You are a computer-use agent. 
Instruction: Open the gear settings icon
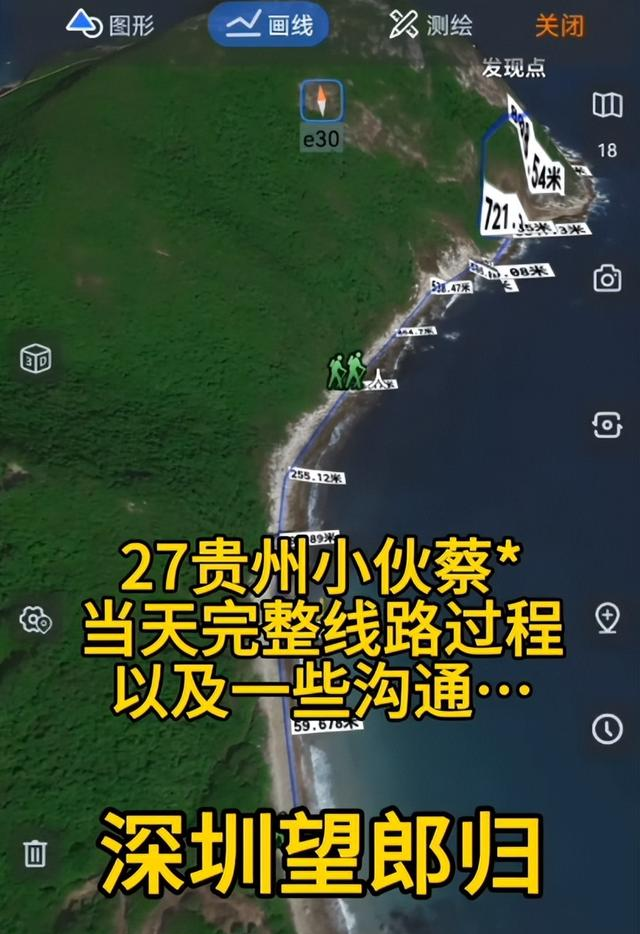coord(36,620)
